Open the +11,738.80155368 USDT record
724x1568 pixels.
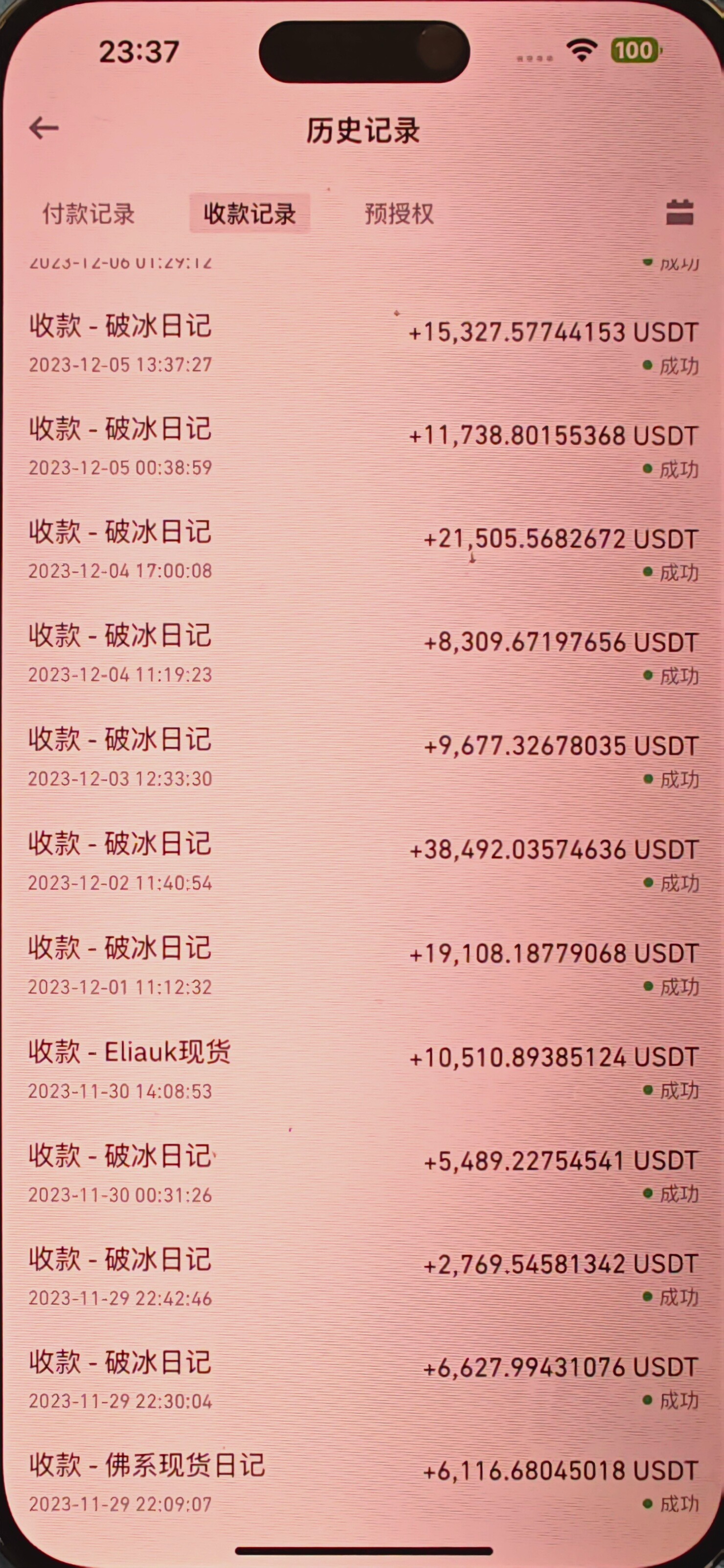click(362, 448)
